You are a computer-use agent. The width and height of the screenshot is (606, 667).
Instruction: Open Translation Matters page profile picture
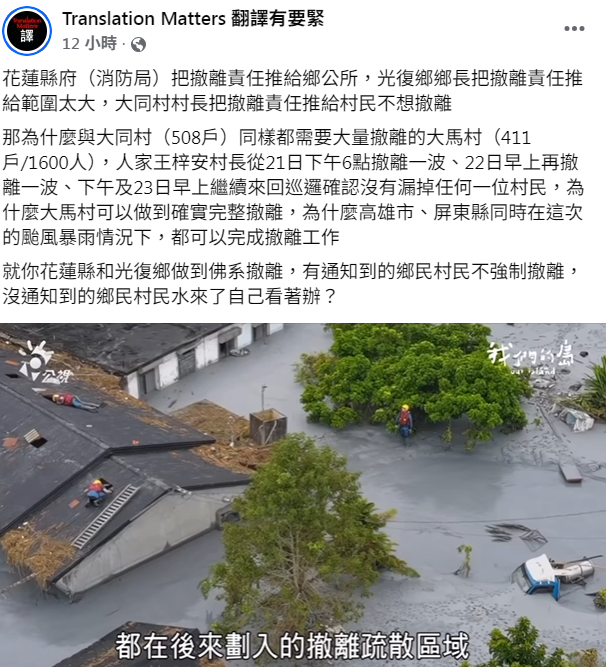point(28,30)
